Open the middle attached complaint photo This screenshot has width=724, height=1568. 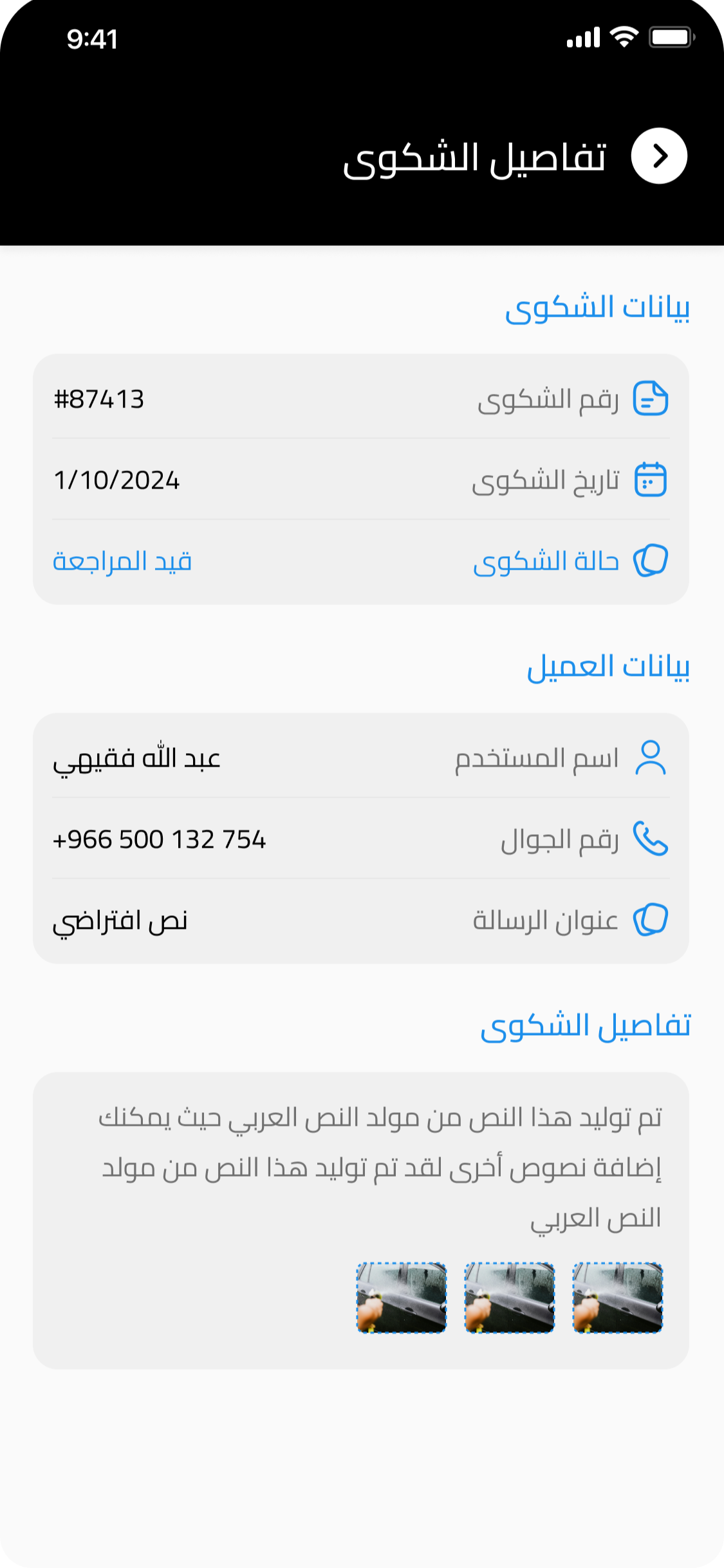click(510, 1298)
